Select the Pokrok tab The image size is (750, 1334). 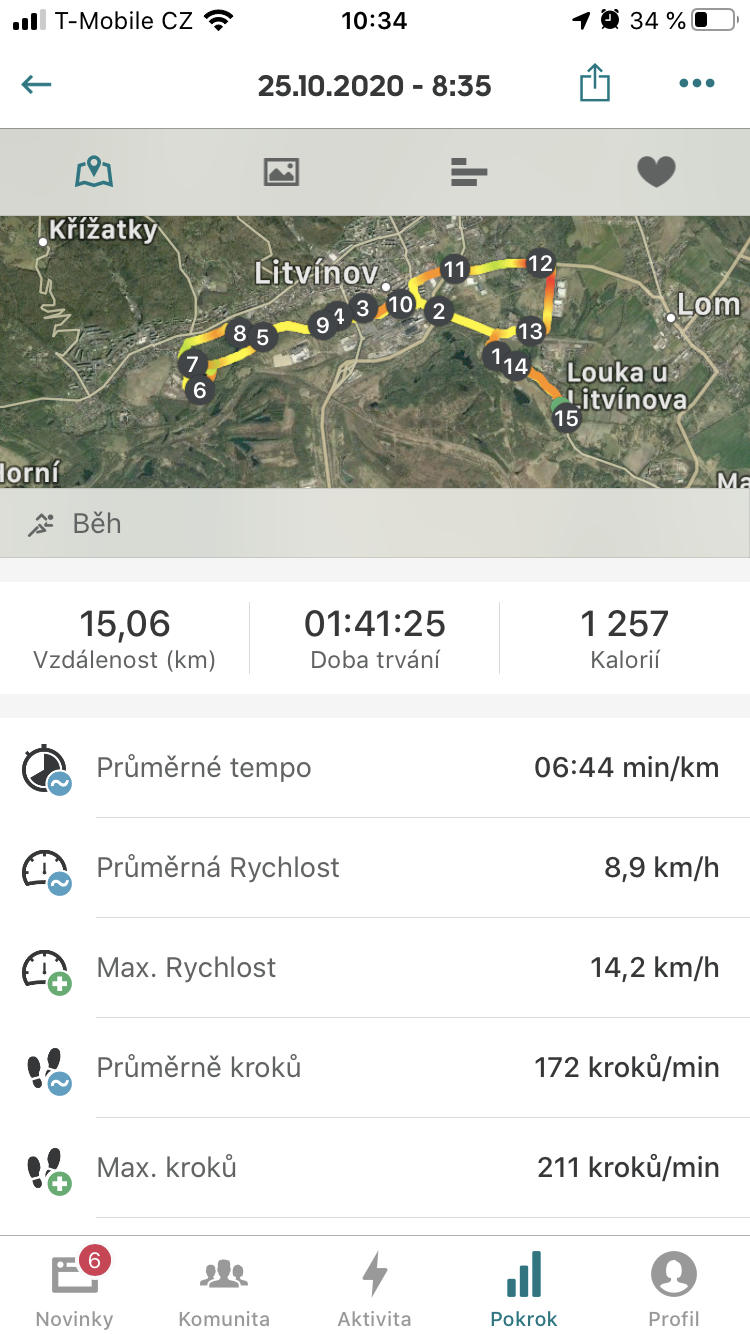[524, 1288]
